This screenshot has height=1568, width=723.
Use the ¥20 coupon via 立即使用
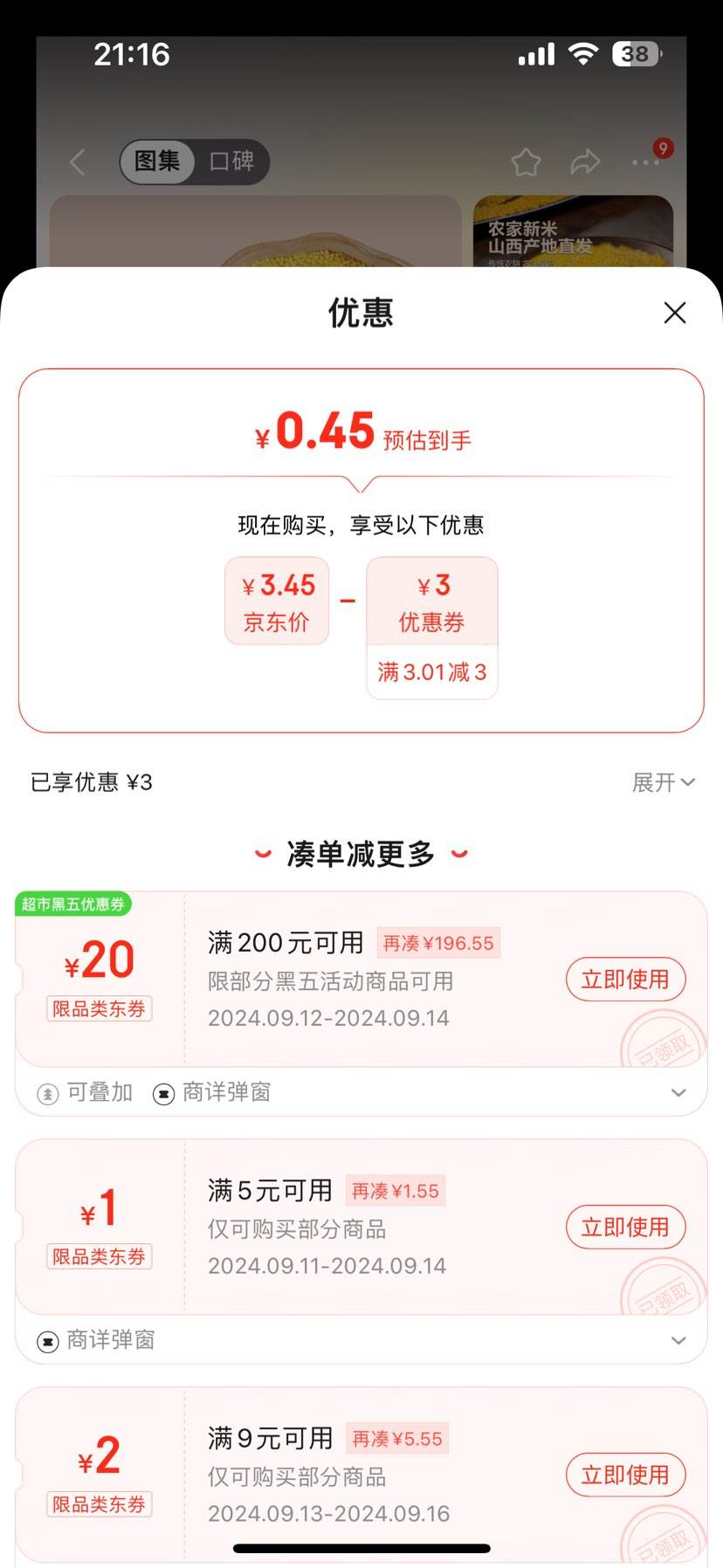click(x=625, y=979)
